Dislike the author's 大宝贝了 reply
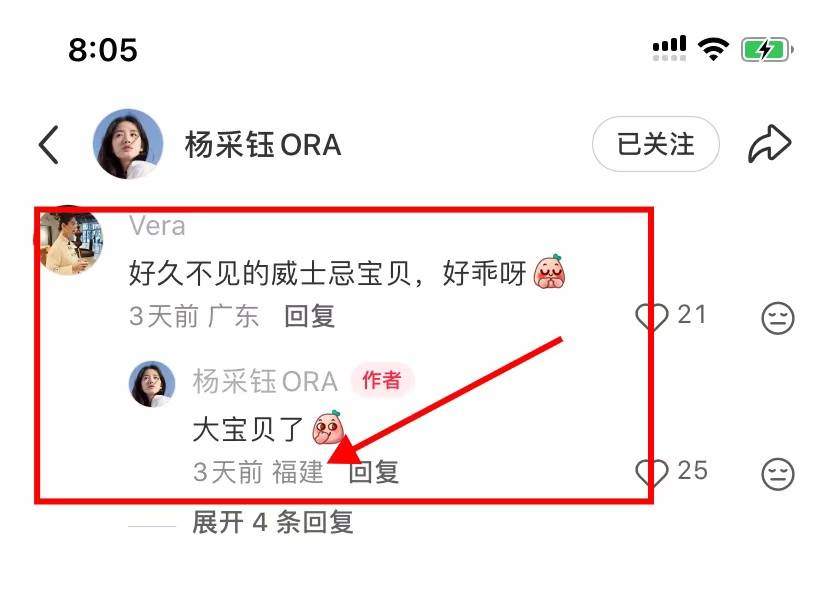The width and height of the screenshot is (828, 593). 778,473
